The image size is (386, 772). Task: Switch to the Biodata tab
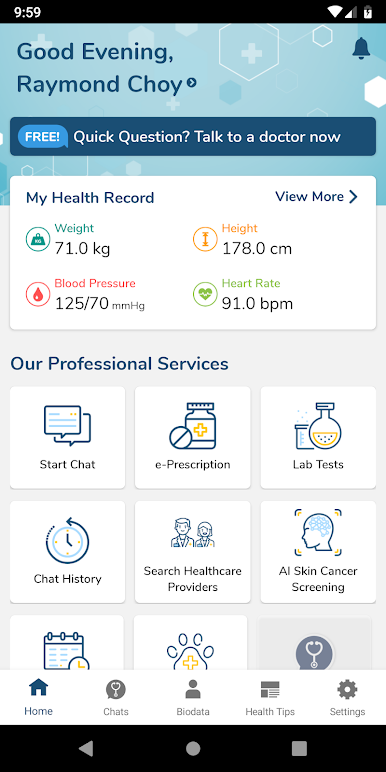[193, 697]
